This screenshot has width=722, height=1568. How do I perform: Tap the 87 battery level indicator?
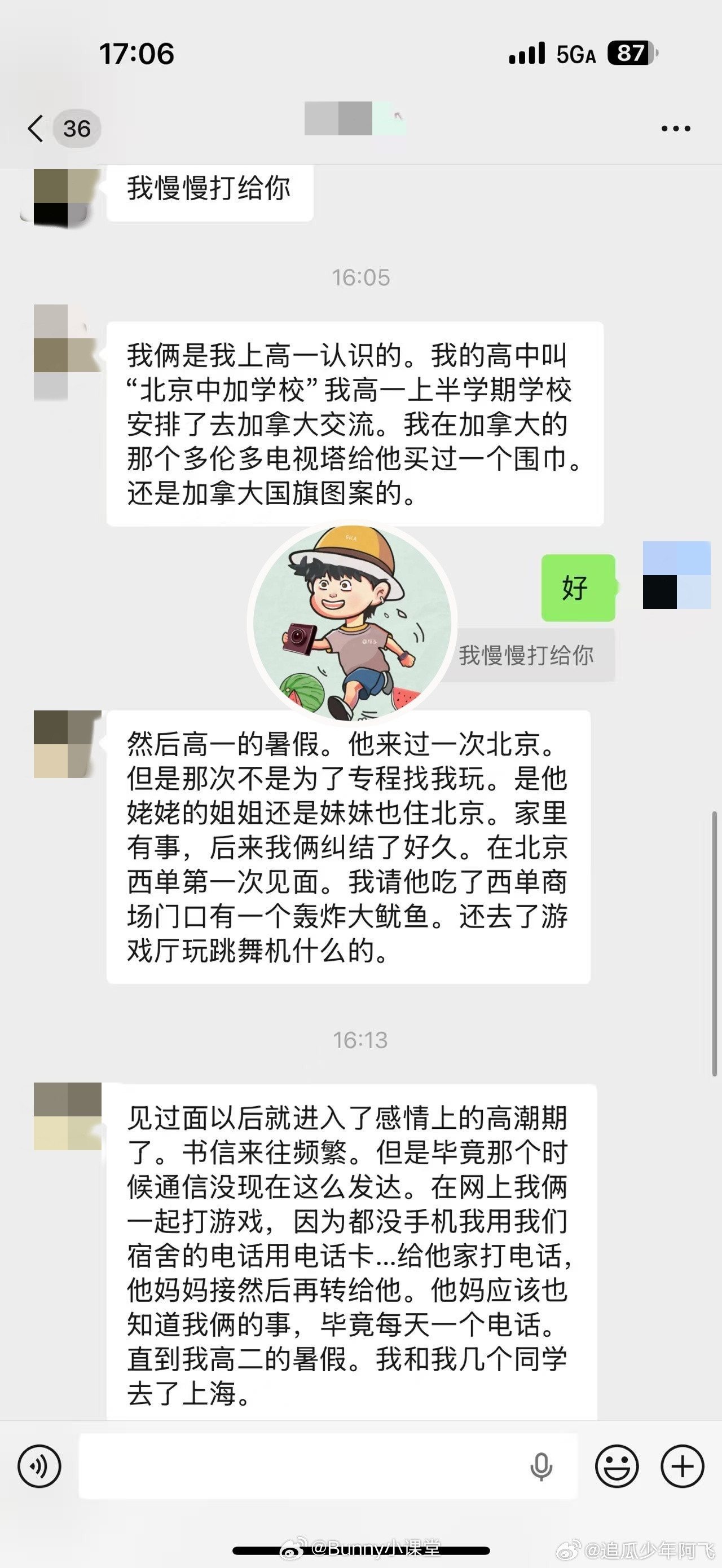coord(630,55)
